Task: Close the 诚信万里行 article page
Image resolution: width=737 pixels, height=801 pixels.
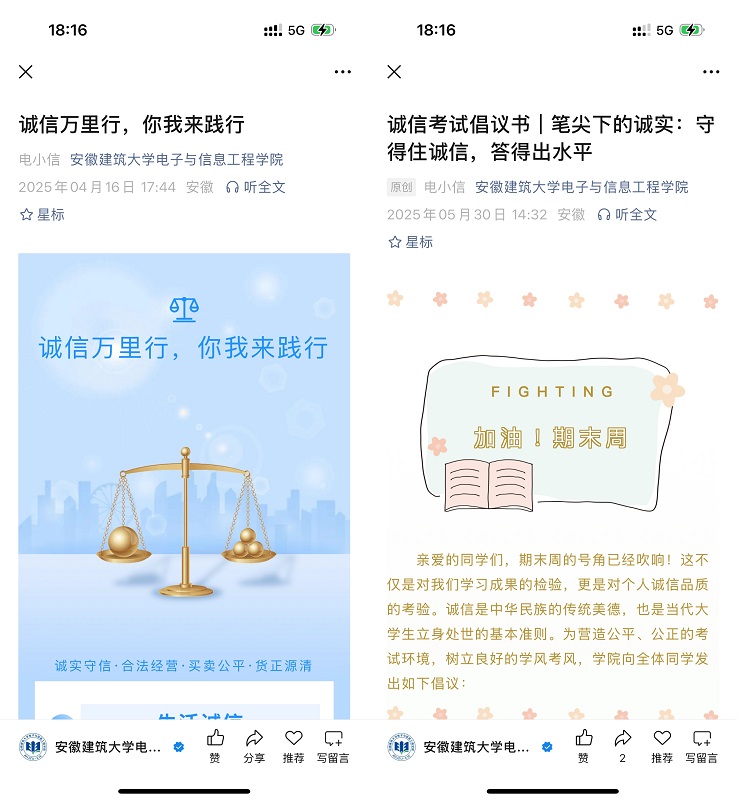Action: 26,72
